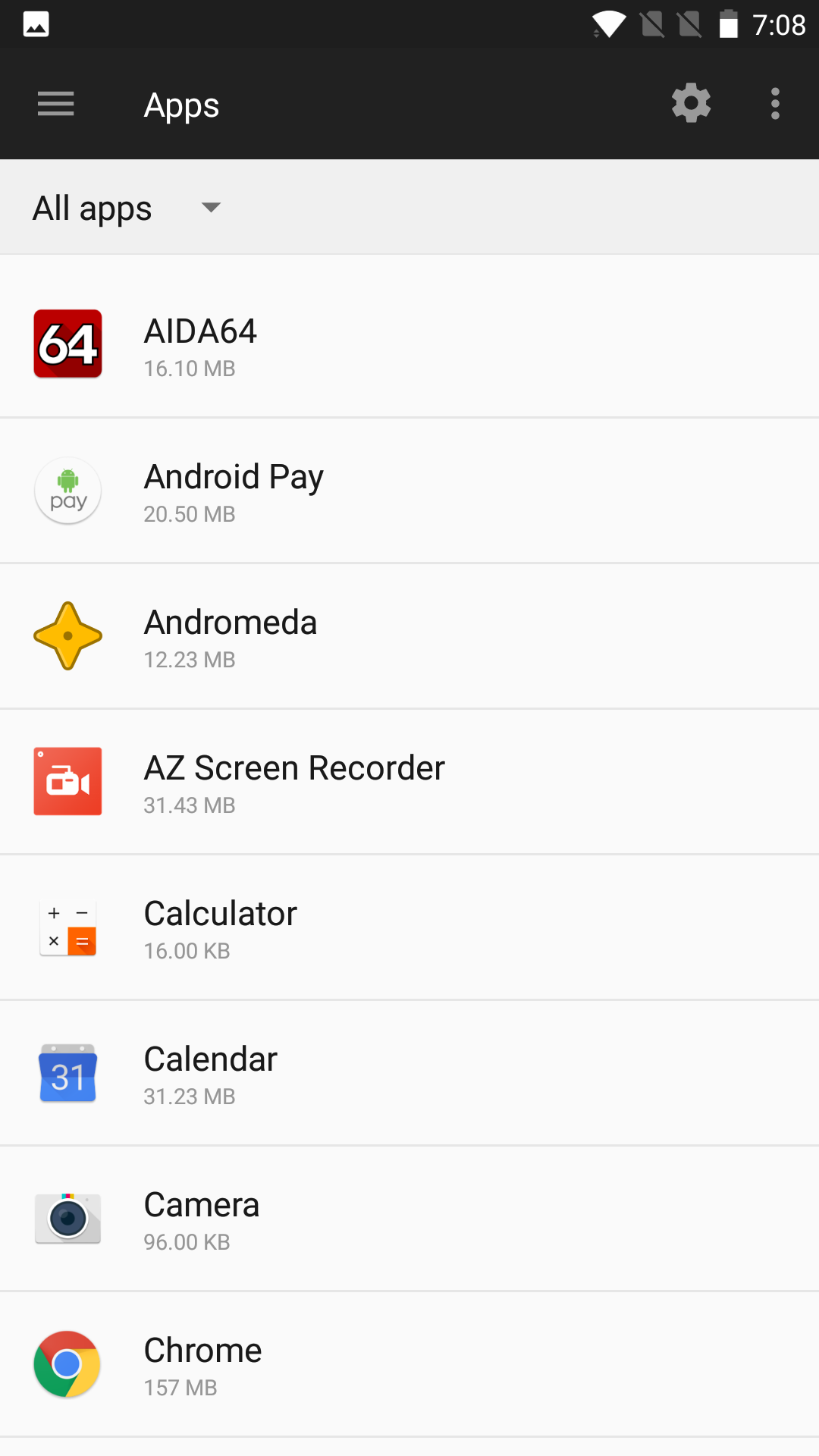Open the apps settings gear

pos(691,104)
